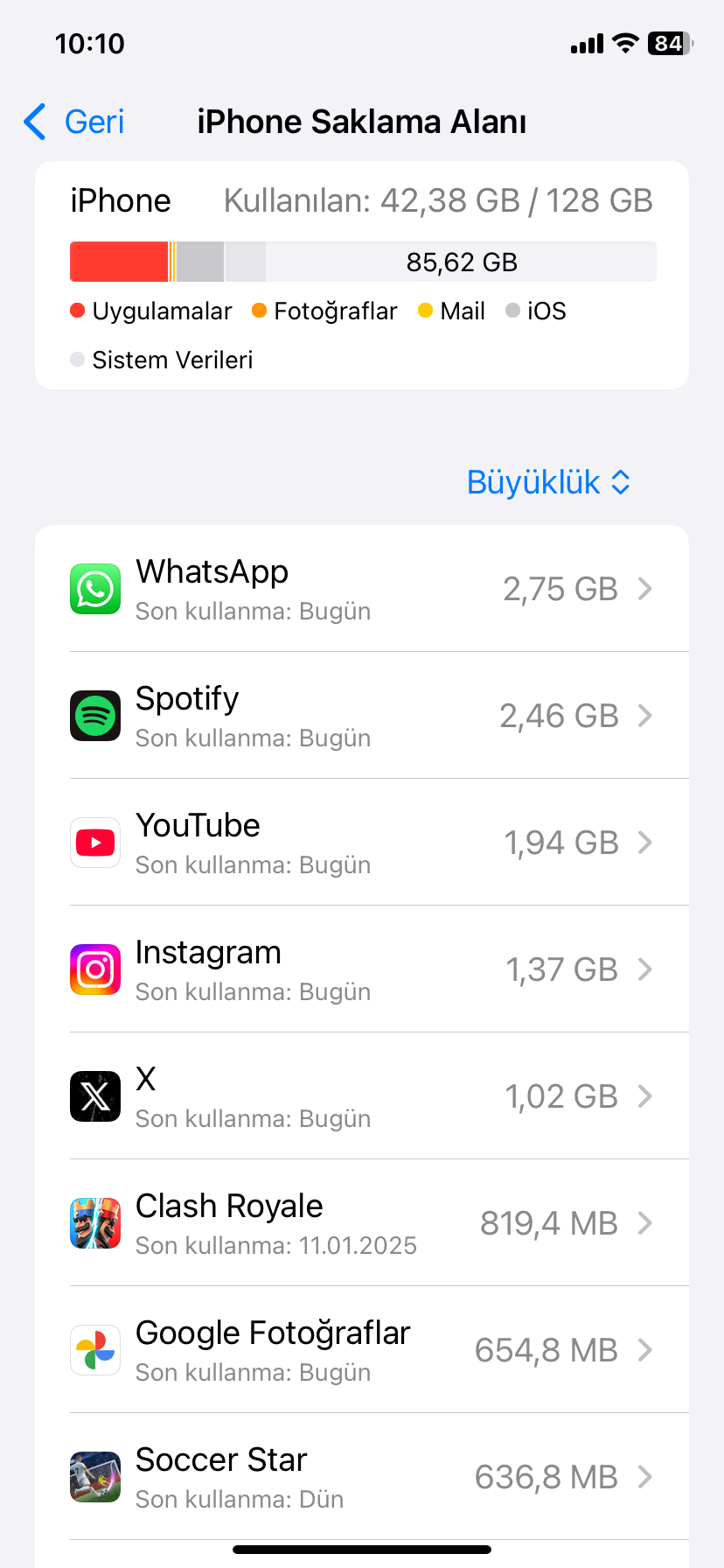Select the Google Fotoğraflar row
The width and height of the screenshot is (724, 1568).
click(362, 1350)
